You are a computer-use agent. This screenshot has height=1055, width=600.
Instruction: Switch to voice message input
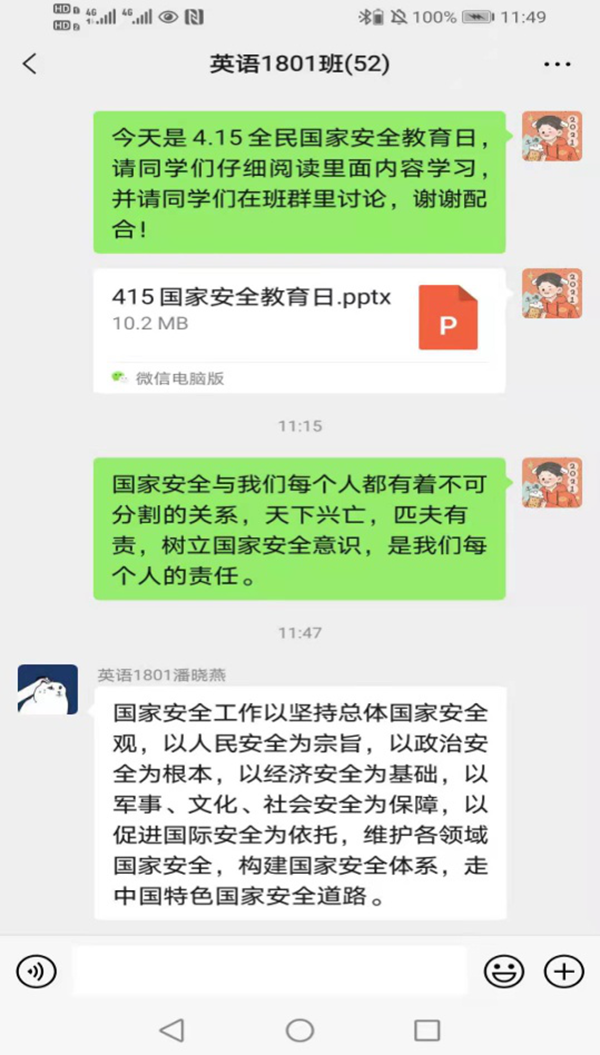tap(37, 970)
